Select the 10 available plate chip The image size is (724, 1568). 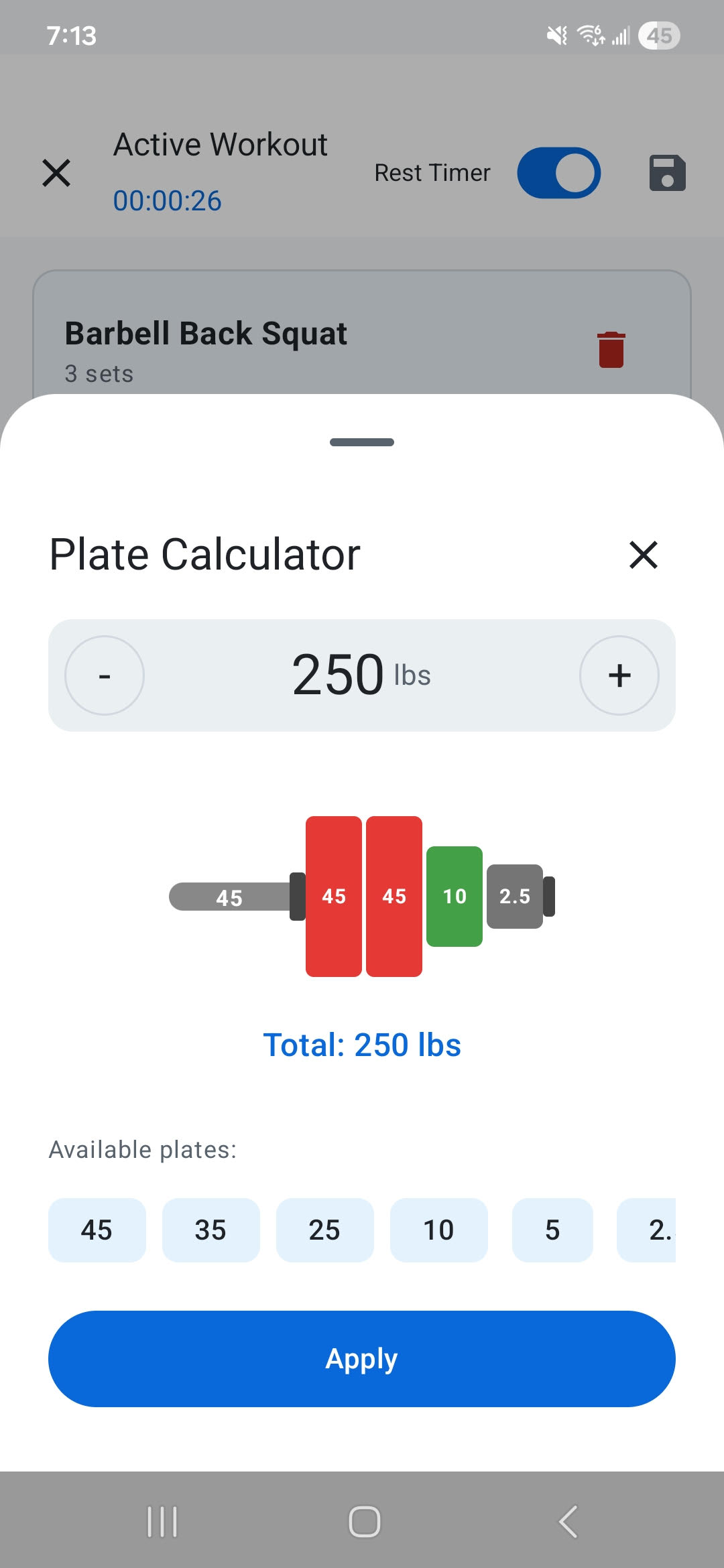coord(438,1230)
